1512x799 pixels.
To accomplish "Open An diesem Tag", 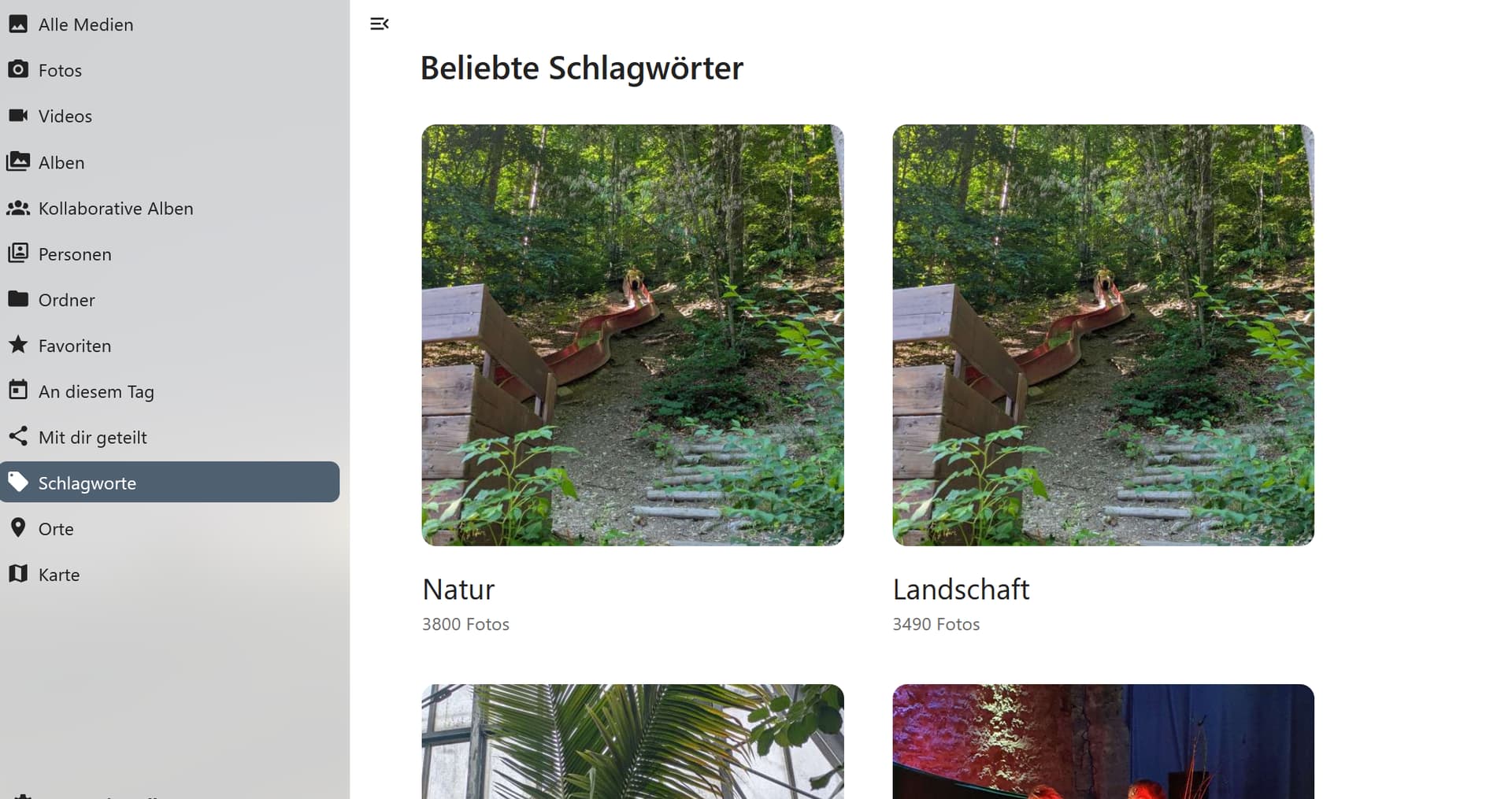I will [x=95, y=391].
